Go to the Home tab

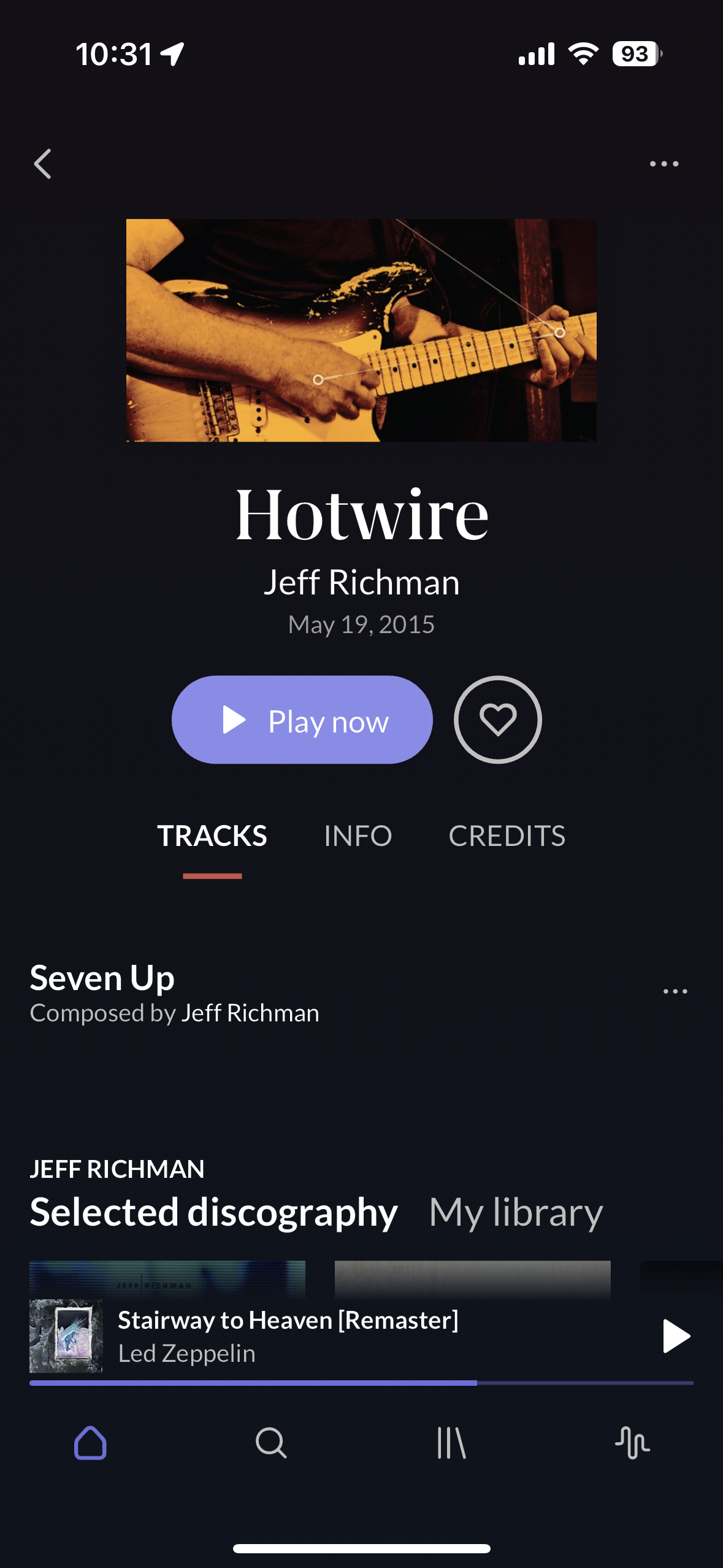pos(91,1442)
